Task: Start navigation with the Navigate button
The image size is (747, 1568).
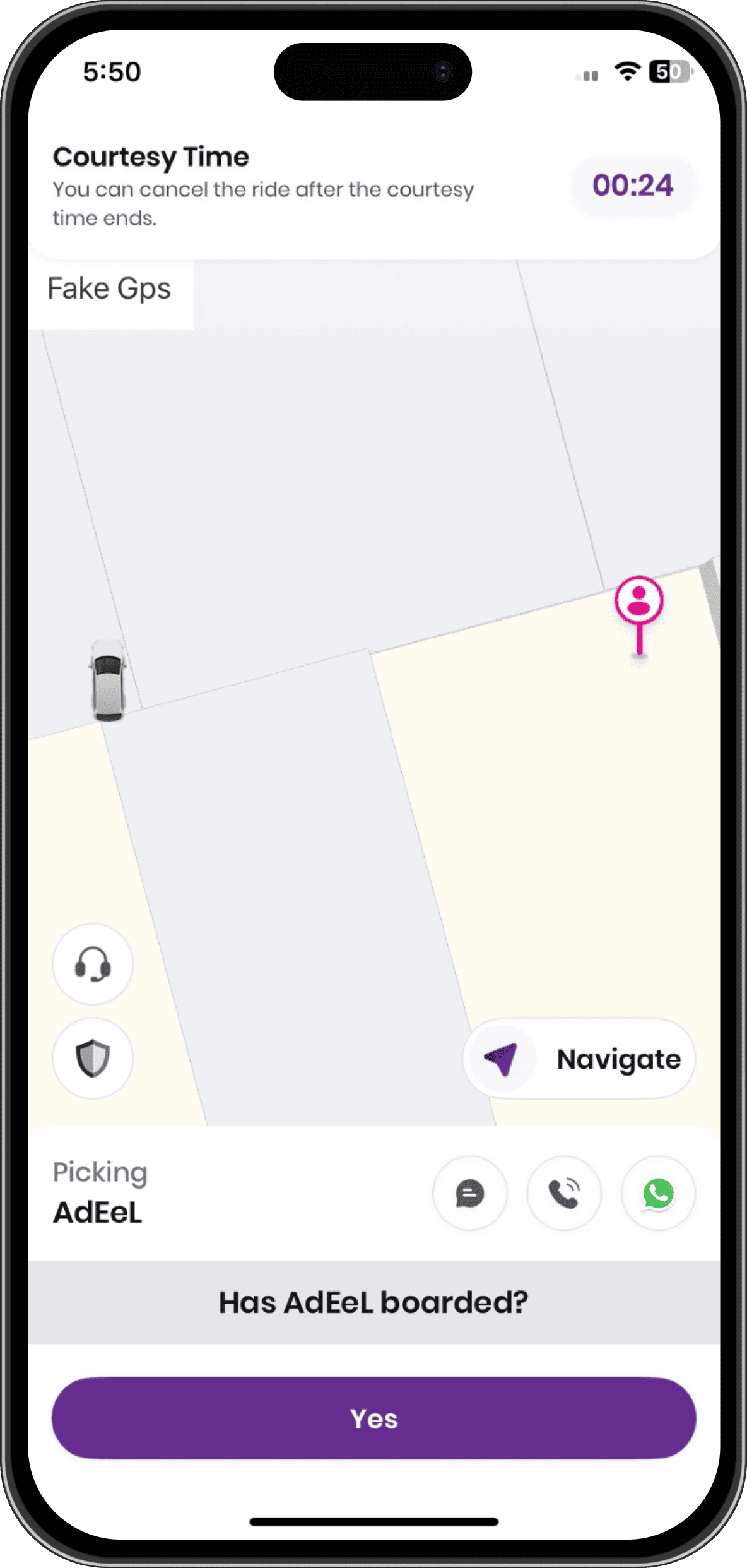Action: (579, 1059)
